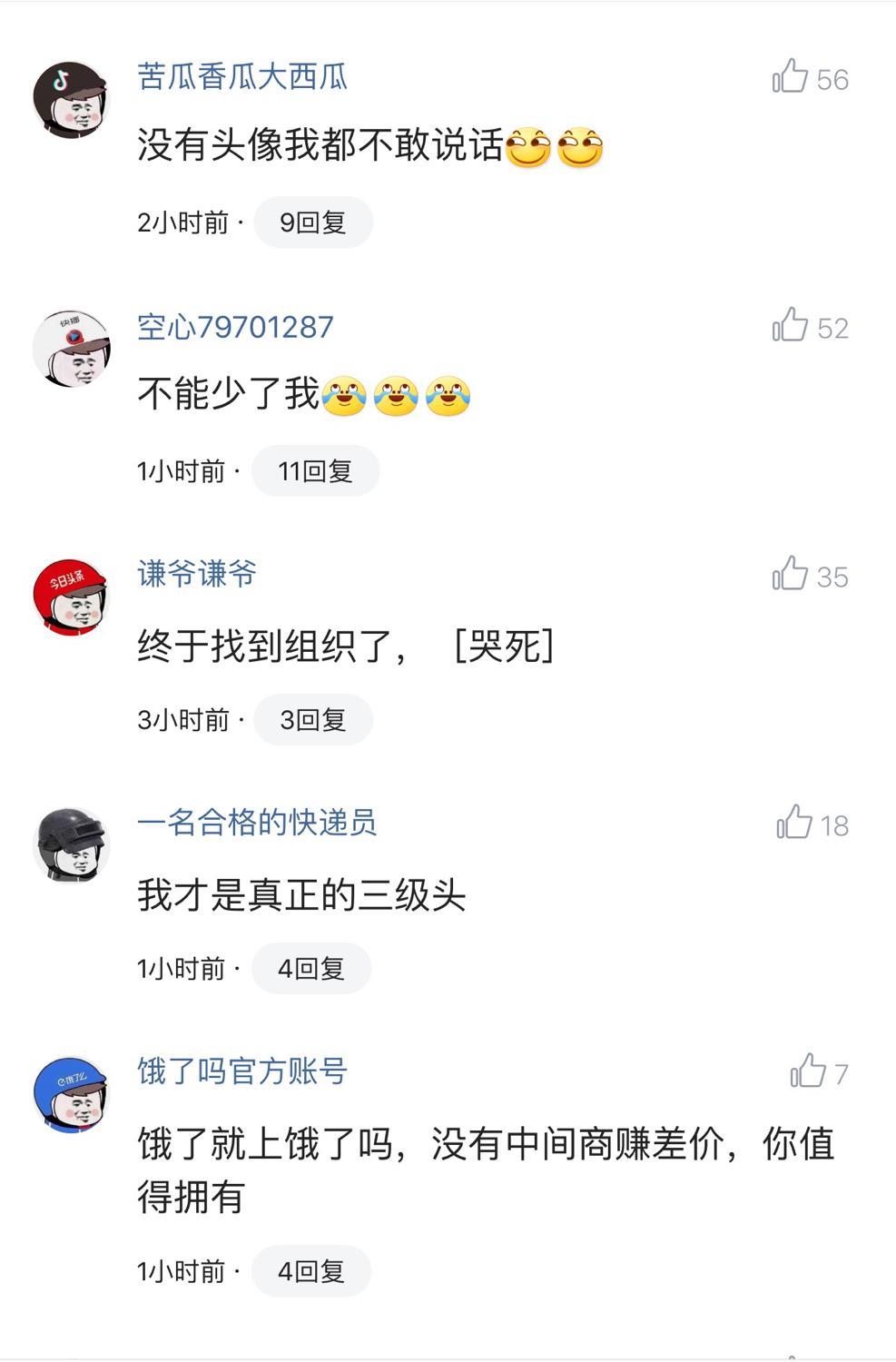Image resolution: width=896 pixels, height=1362 pixels.
Task: Open 苦瓜香瓜大西瓜's profile avatar
Action: [x=71, y=100]
